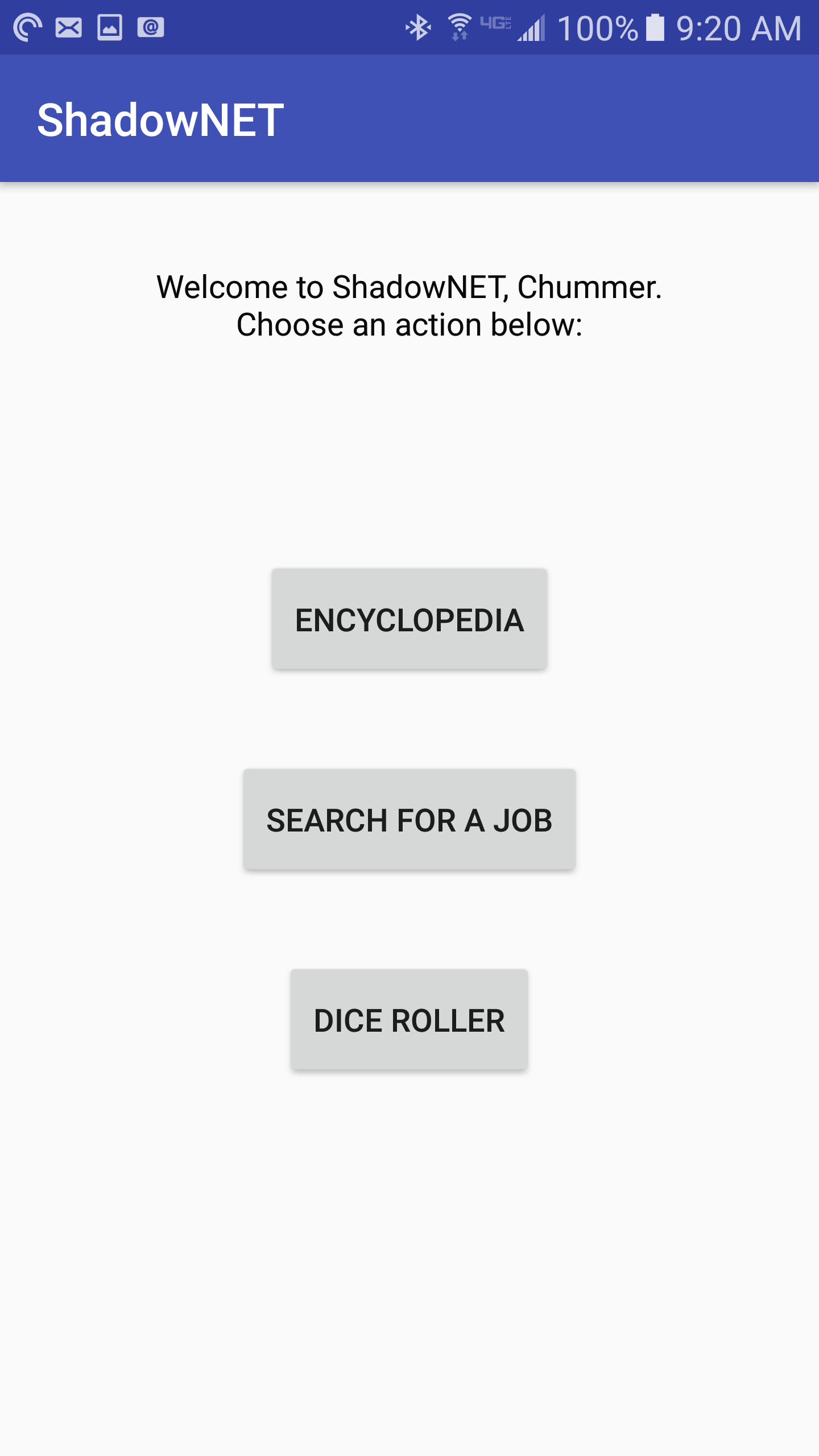Open the Encyclopedia
This screenshot has height=1456, width=819.
point(409,619)
